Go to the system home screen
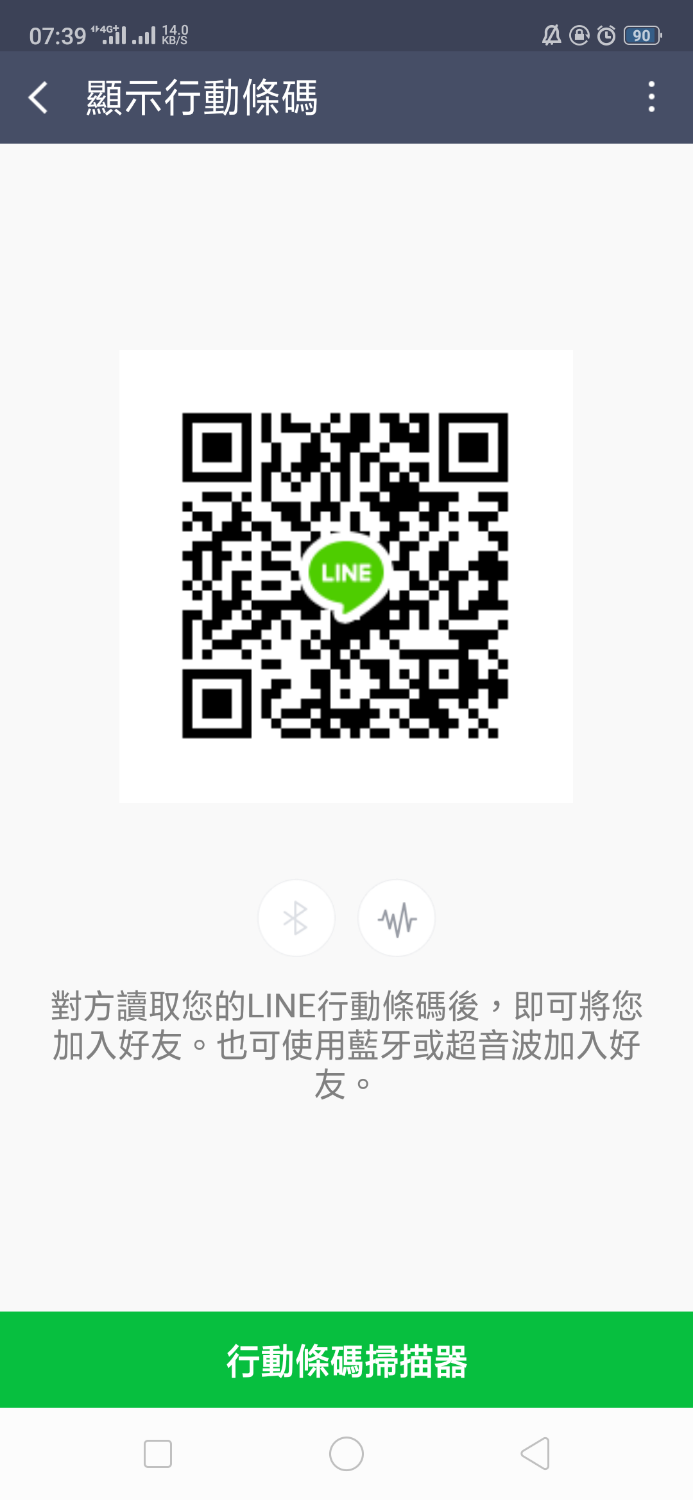 pyautogui.click(x=346, y=1453)
